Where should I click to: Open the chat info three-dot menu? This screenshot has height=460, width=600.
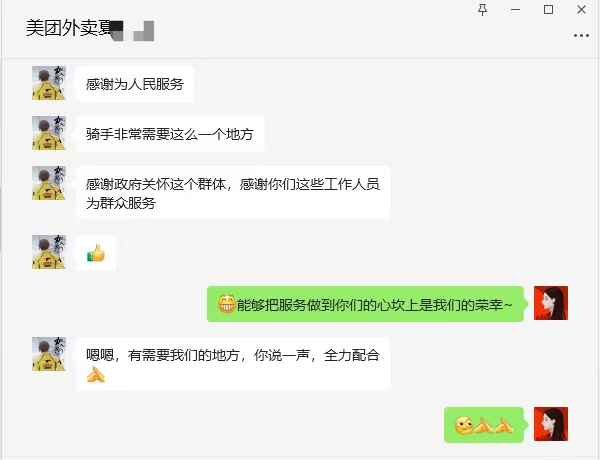(581, 36)
